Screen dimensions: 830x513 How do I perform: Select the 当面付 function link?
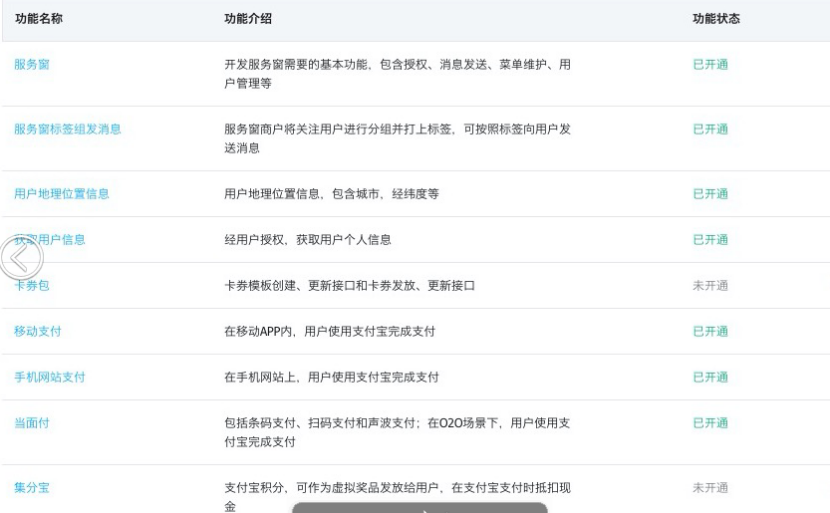click(x=32, y=423)
